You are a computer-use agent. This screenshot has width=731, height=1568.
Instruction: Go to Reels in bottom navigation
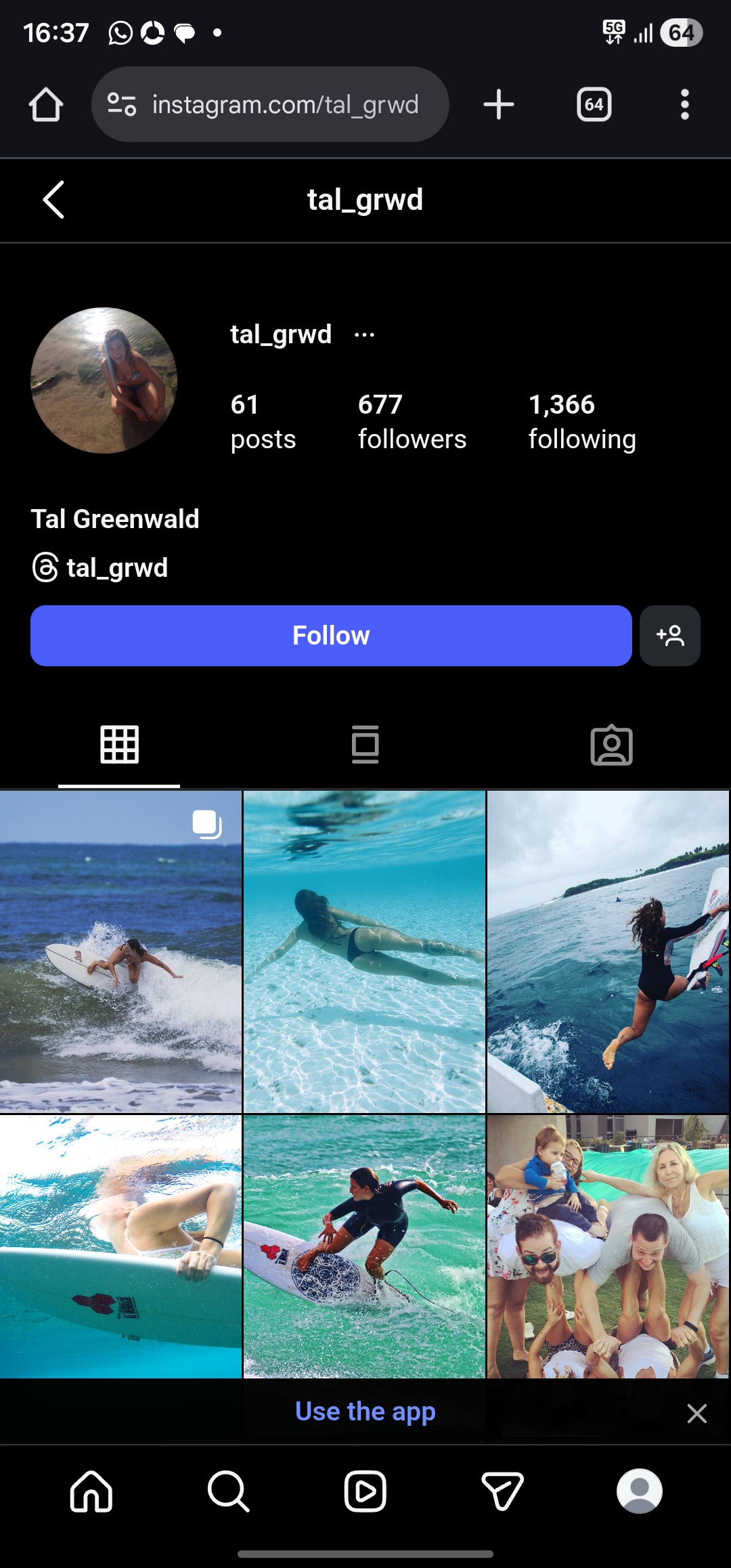pyautogui.click(x=365, y=1491)
